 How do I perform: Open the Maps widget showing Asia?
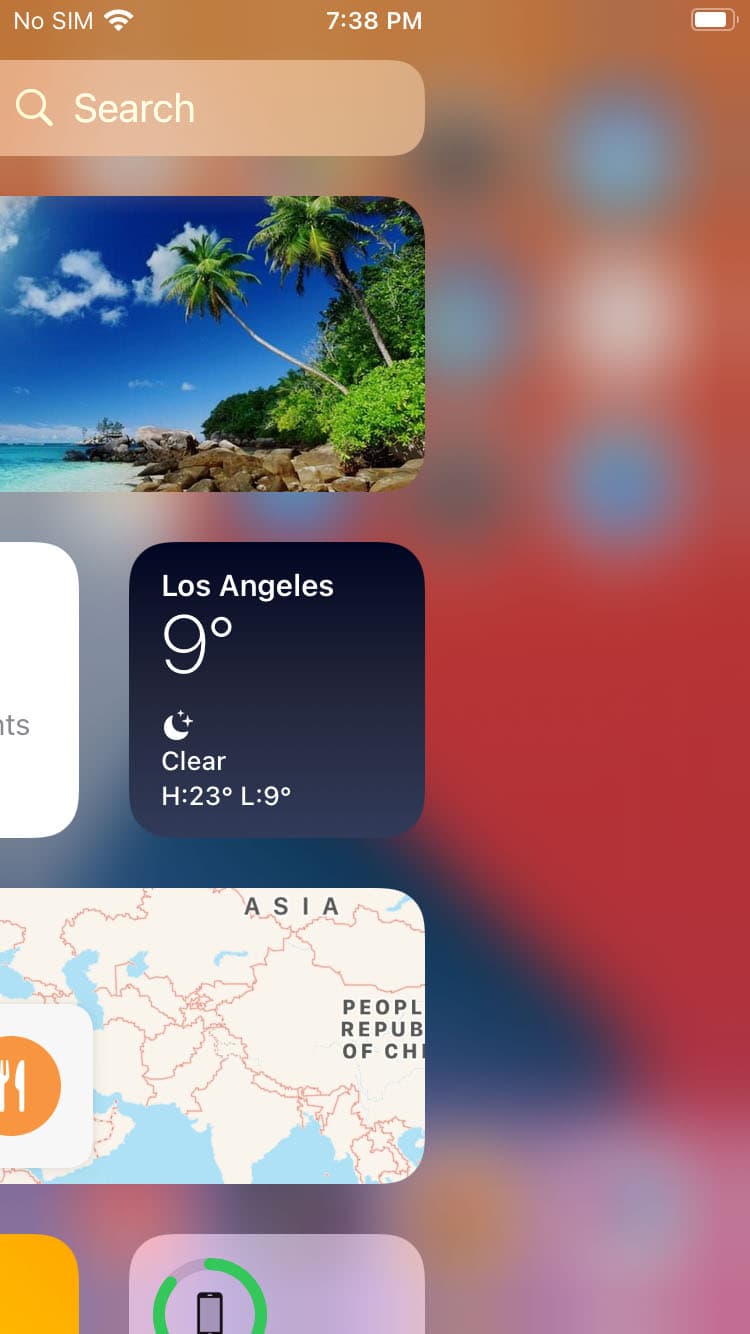click(x=212, y=1036)
